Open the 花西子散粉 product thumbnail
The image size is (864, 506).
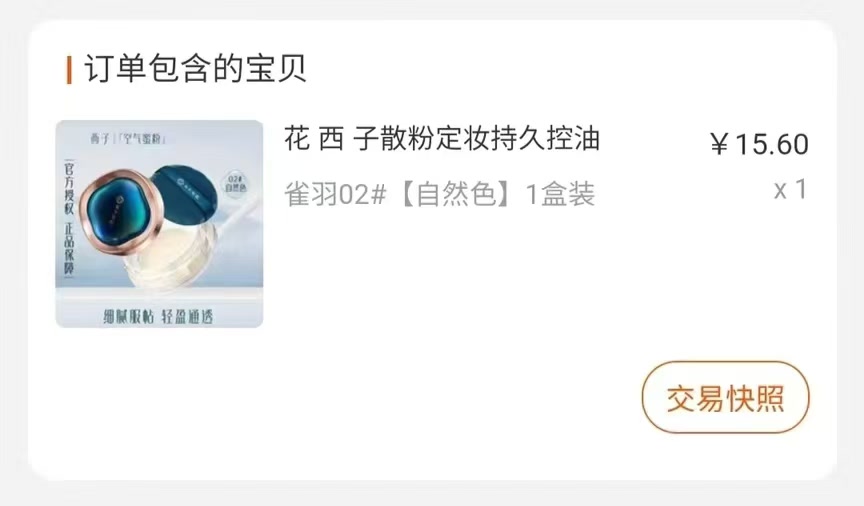pyautogui.click(x=160, y=224)
